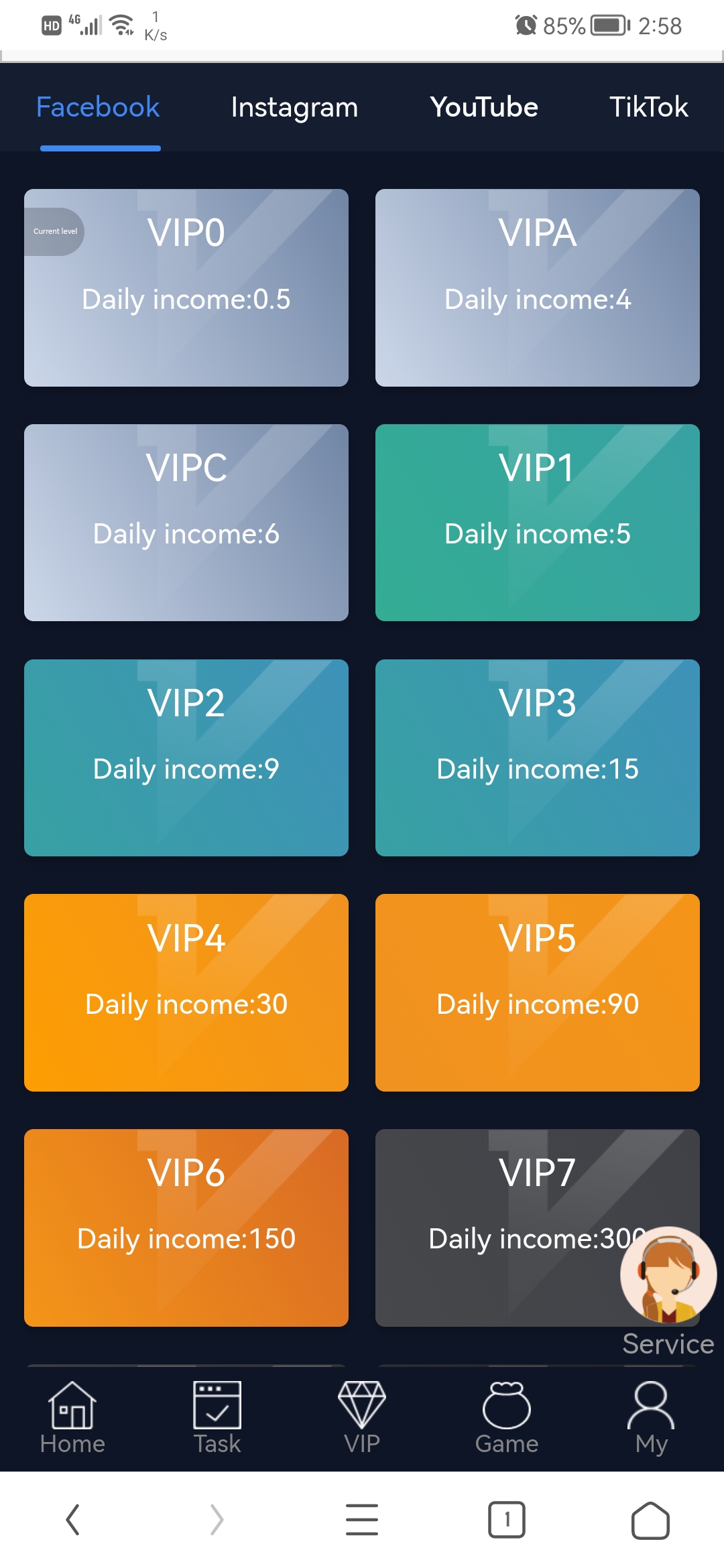Go back in the browser

72,1520
